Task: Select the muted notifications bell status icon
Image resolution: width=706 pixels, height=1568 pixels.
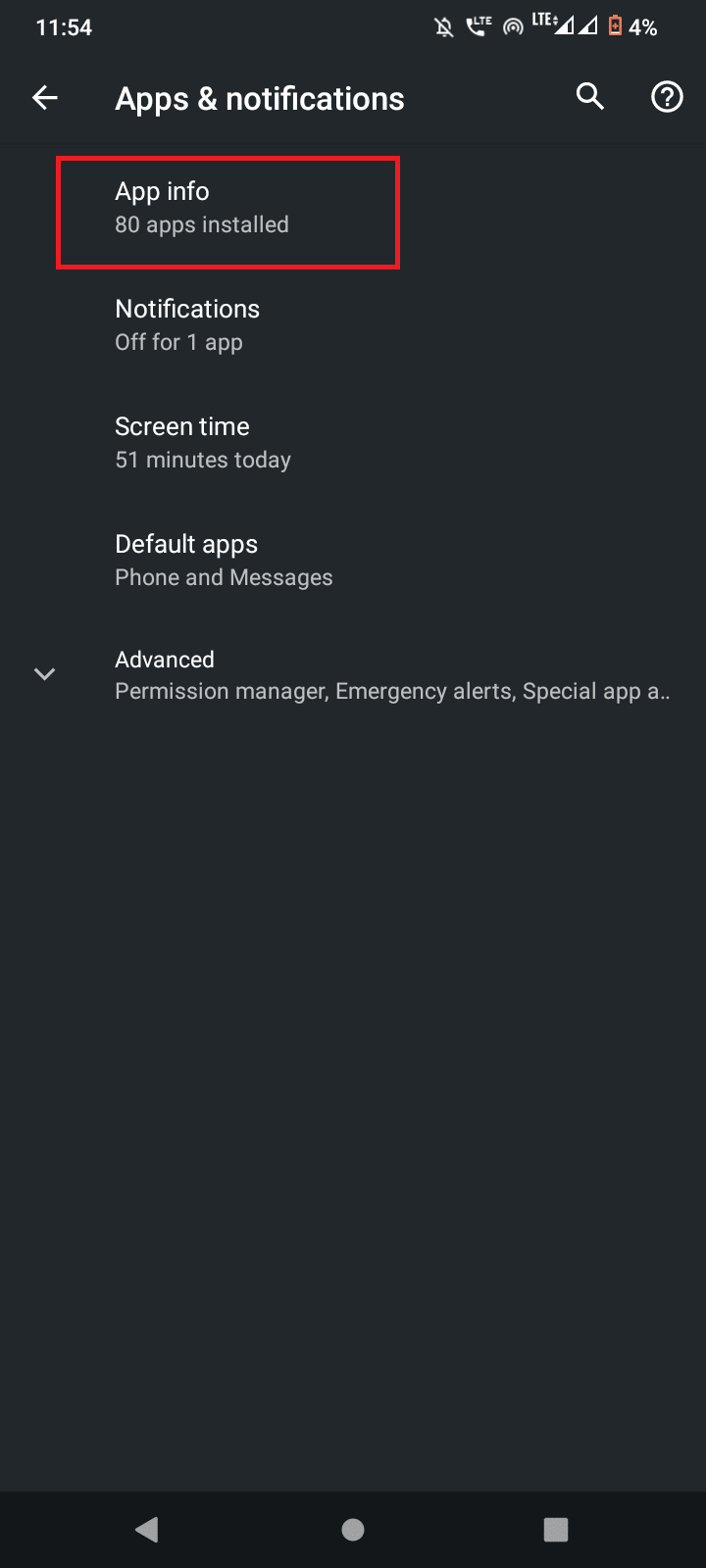Action: click(x=443, y=26)
